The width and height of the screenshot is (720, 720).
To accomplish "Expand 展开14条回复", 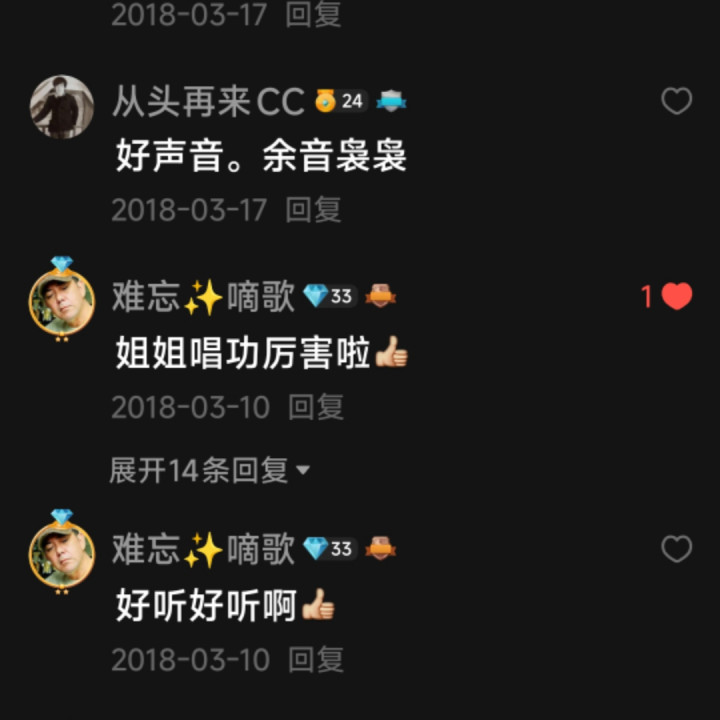I will click(210, 470).
